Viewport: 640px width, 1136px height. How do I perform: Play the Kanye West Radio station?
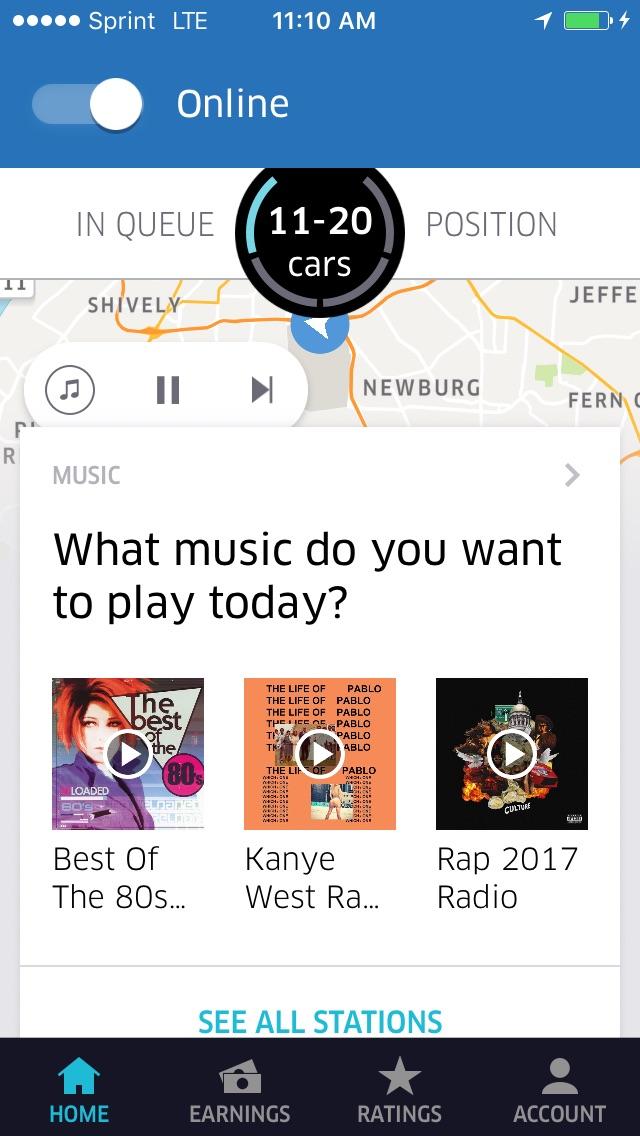click(x=320, y=754)
